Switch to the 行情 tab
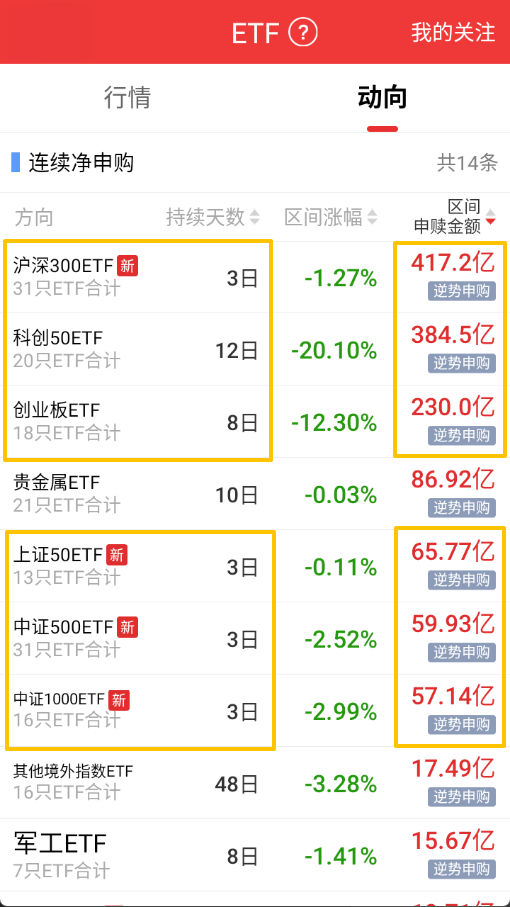Viewport: 510px width, 907px height. 127,97
